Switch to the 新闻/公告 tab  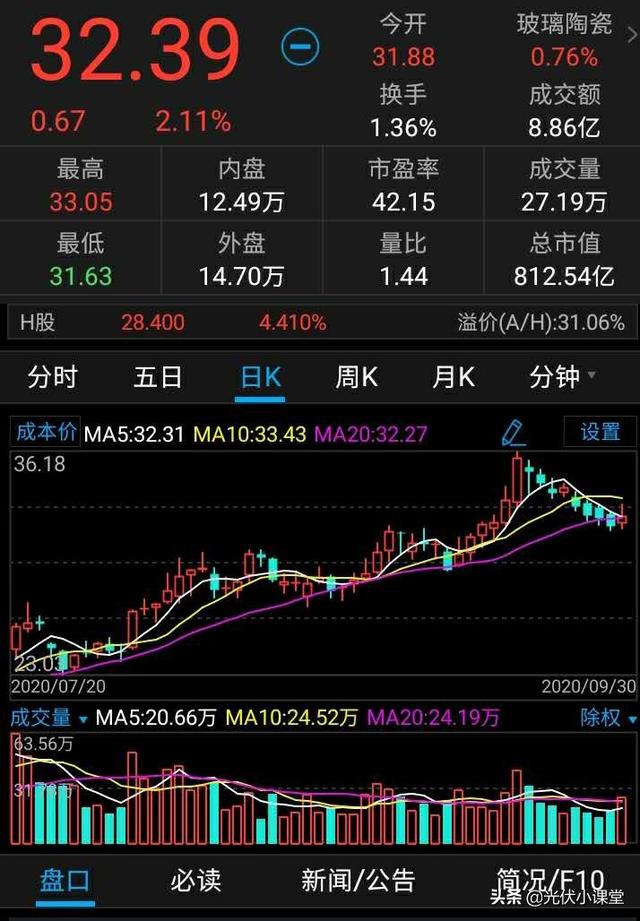(358, 880)
